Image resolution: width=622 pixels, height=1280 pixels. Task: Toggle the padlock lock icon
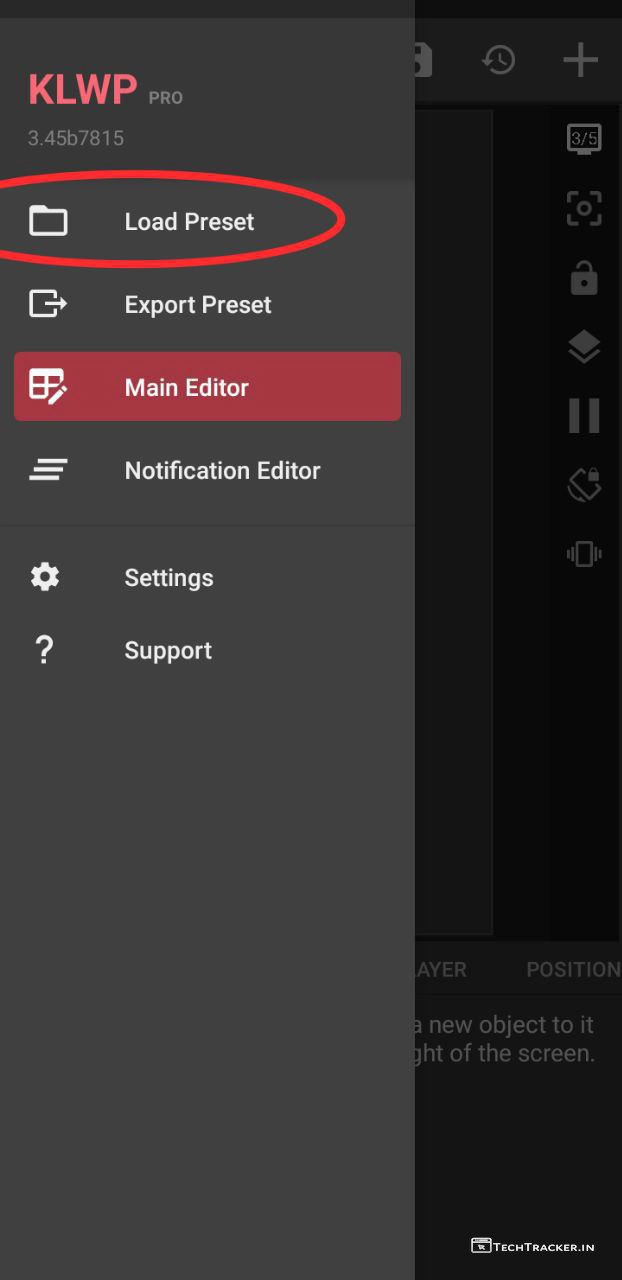584,278
